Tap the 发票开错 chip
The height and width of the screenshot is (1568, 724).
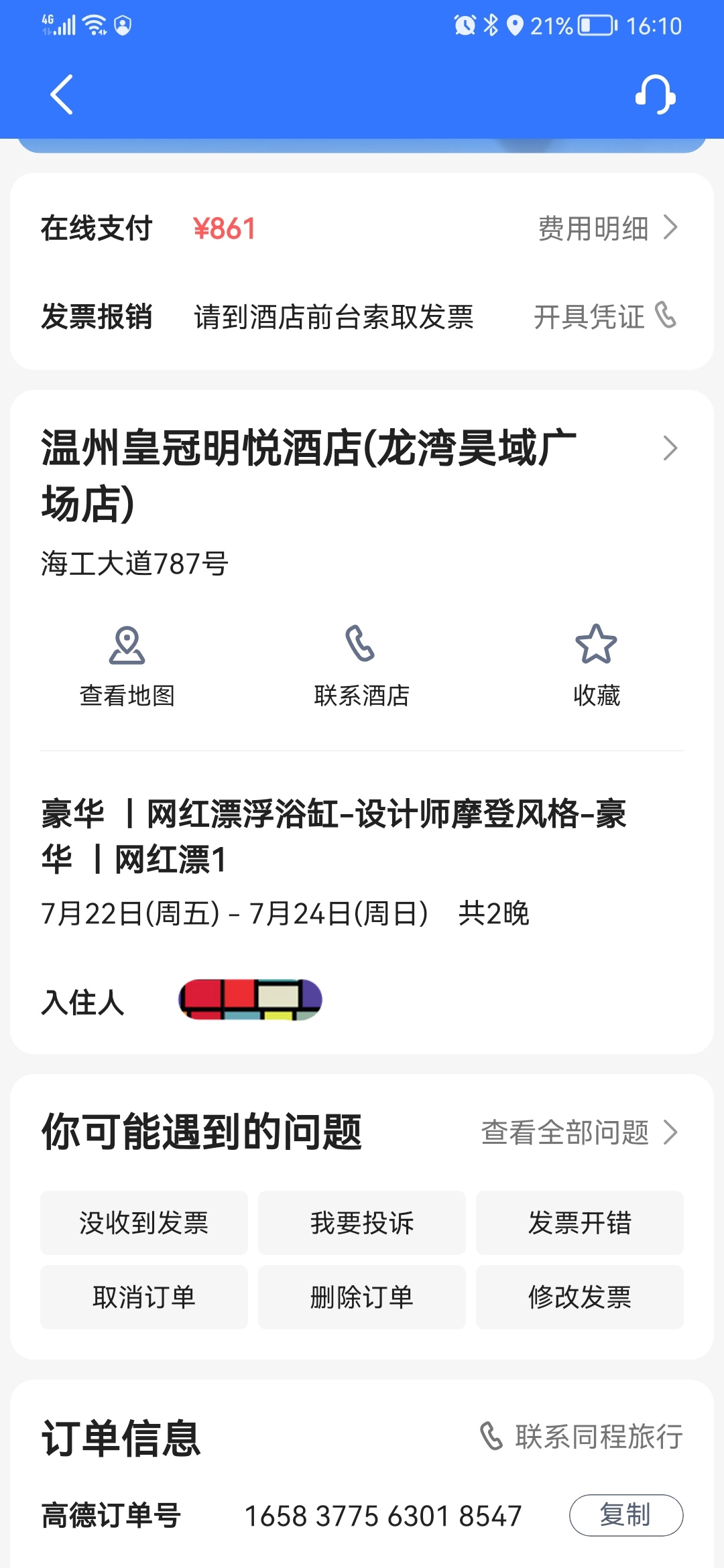[x=580, y=1223]
